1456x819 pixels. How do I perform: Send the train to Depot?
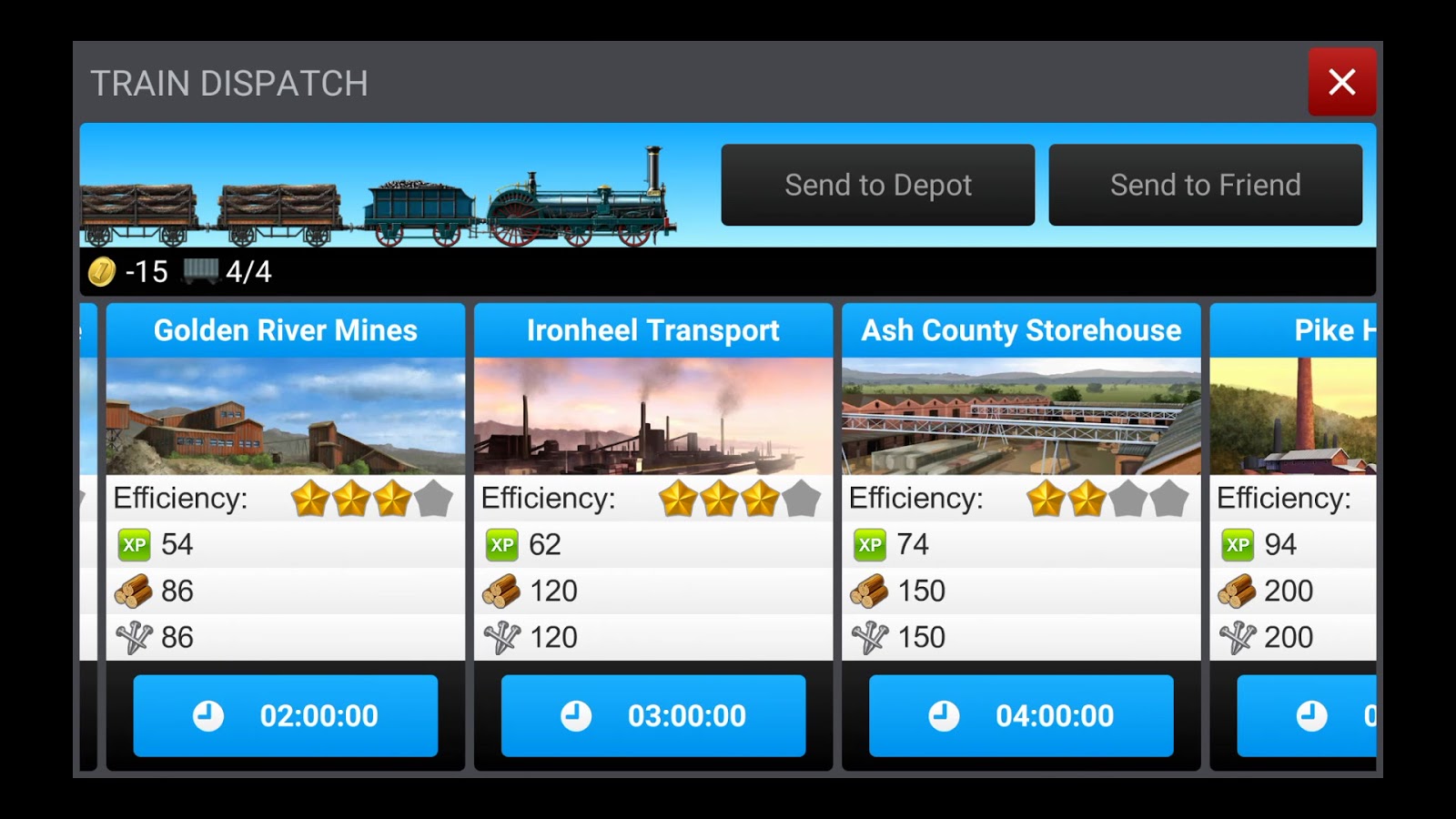tap(877, 185)
